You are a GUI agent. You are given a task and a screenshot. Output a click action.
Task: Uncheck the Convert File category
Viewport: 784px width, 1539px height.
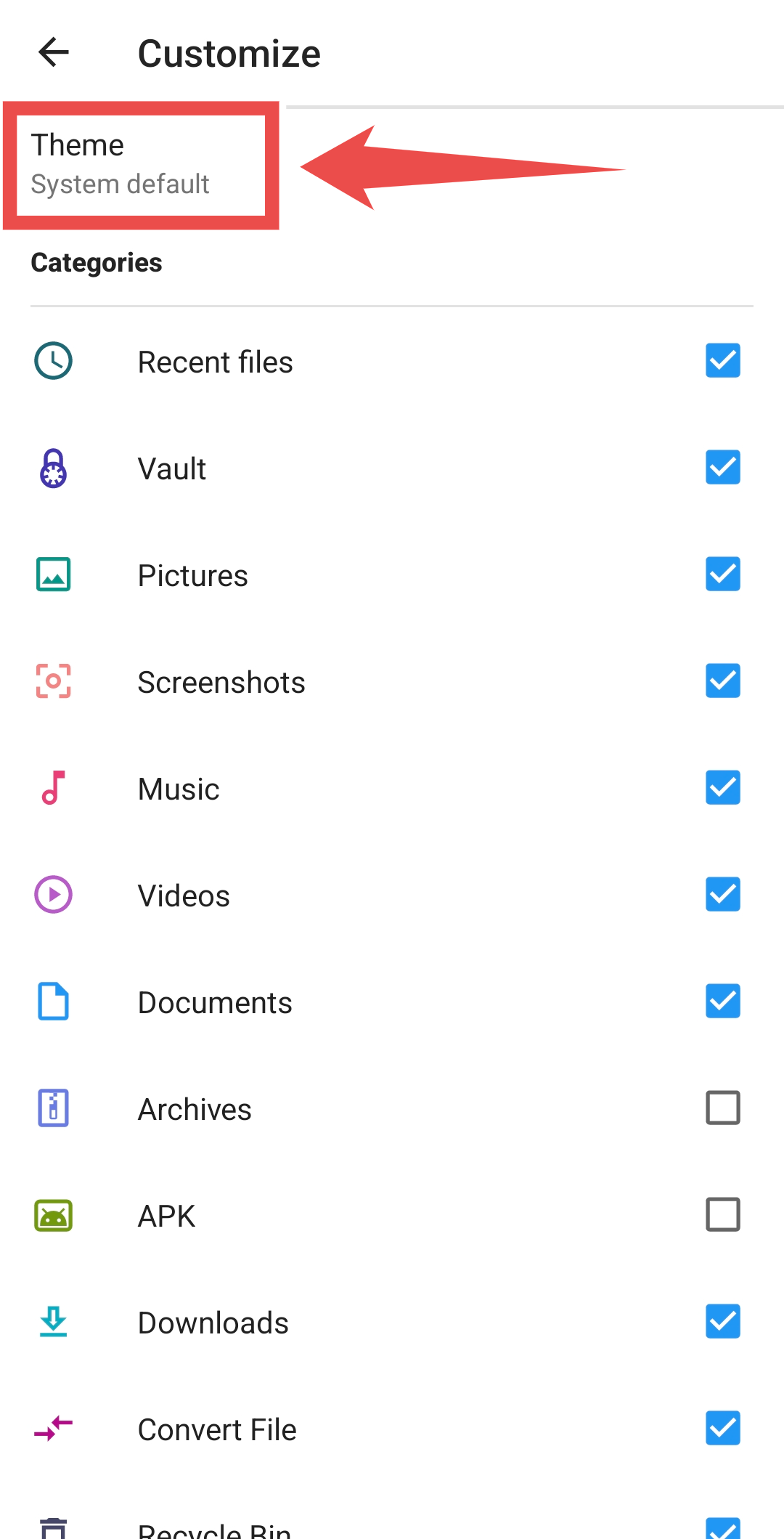[x=722, y=1429]
